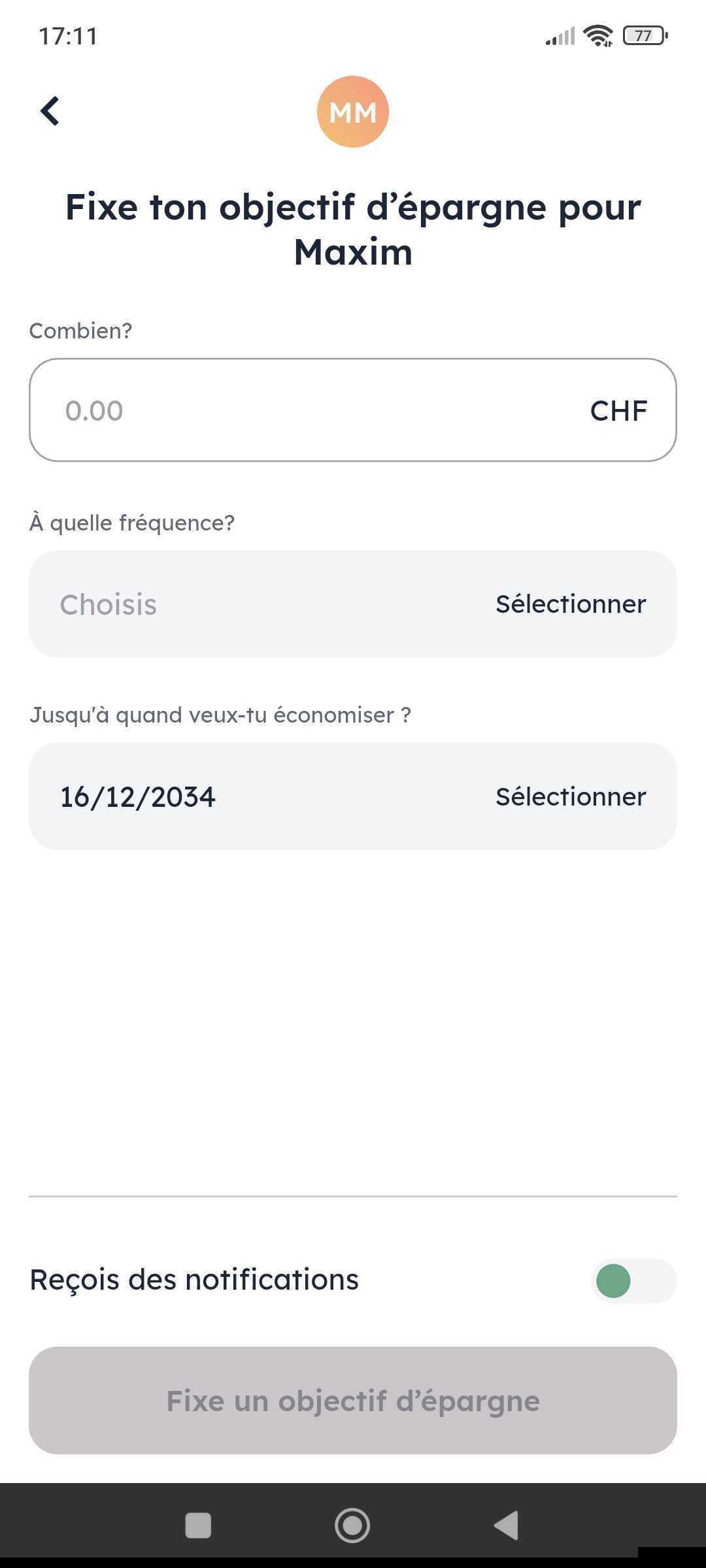Open the frequency picker showing Choisis
This screenshot has width=706, height=1568.
pos(353,604)
